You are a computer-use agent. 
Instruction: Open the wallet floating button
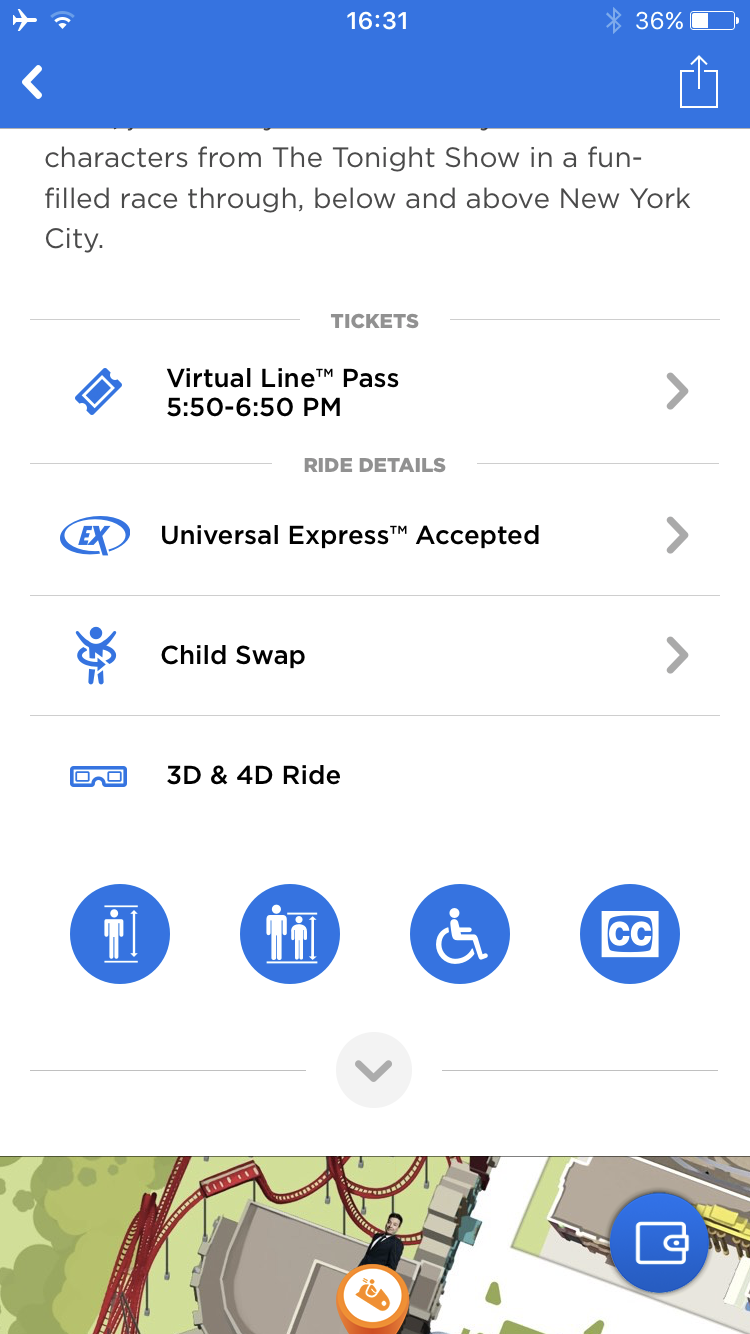point(660,1243)
